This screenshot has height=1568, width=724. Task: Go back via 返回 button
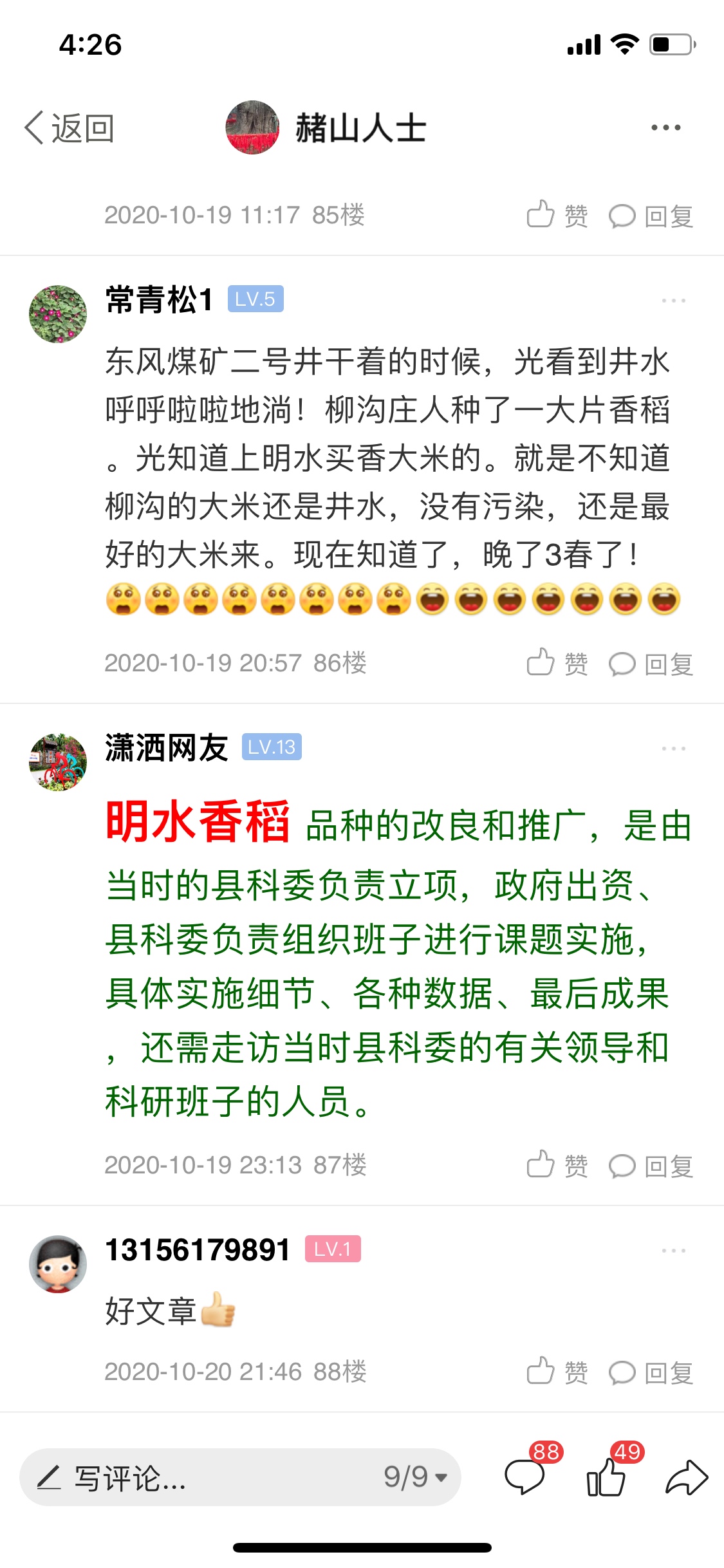point(70,128)
